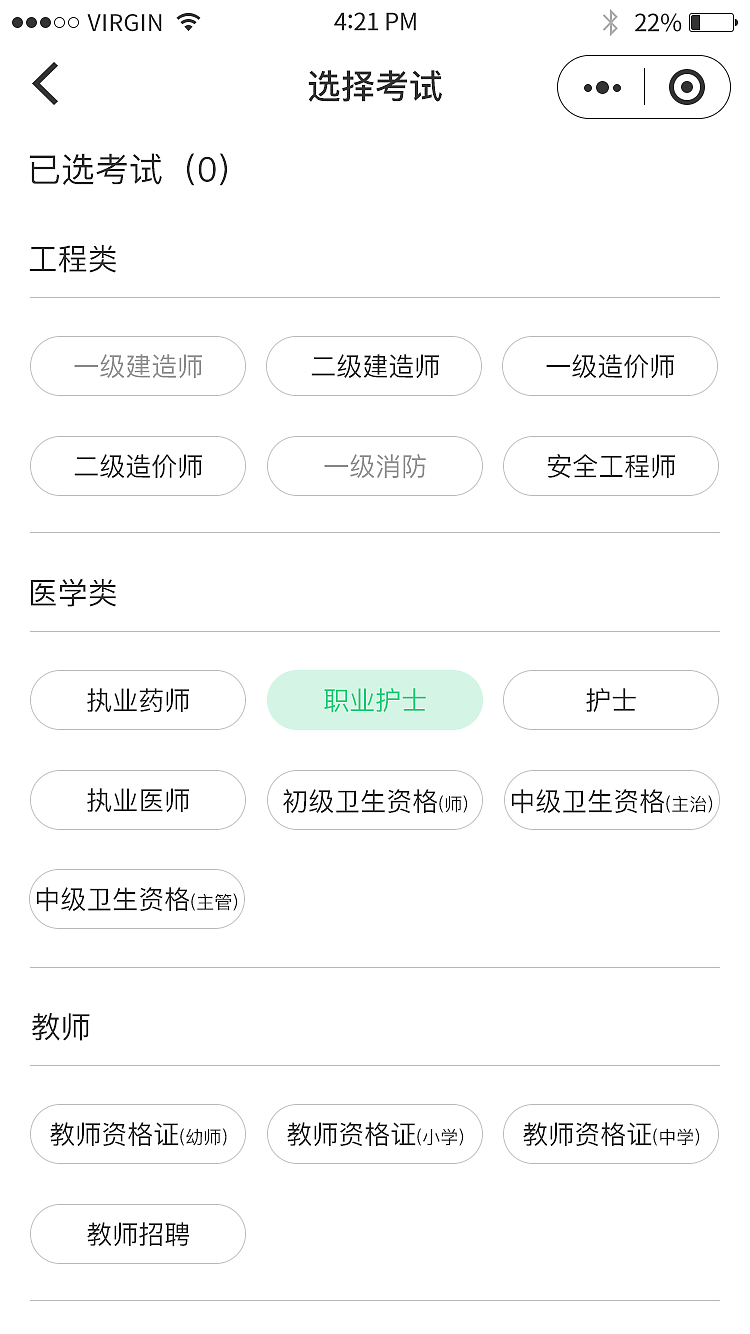Tap the Bluetooth icon in the status bar
Image resolution: width=750 pixels, height=1334 pixels.
click(x=611, y=20)
